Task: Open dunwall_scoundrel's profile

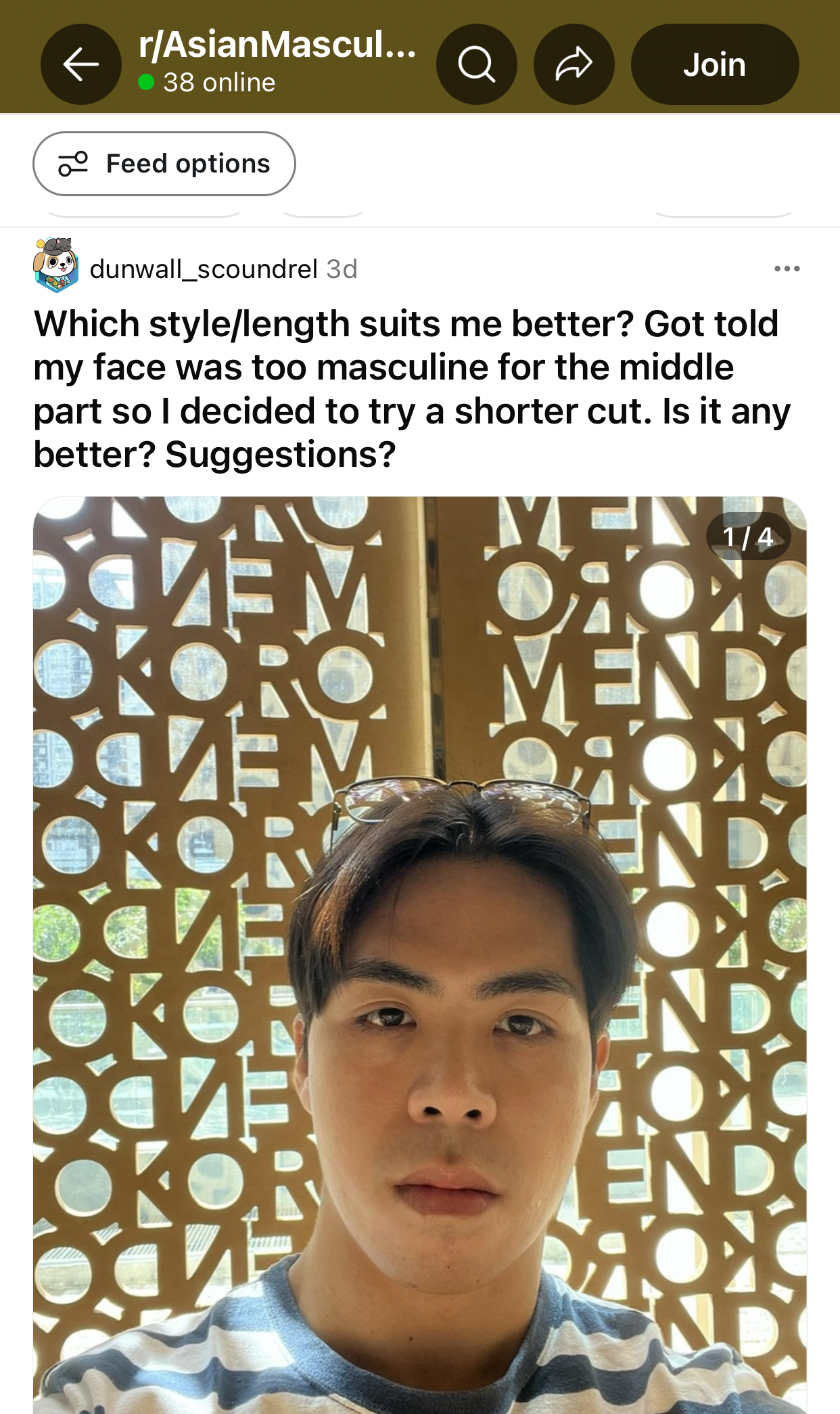Action: (x=203, y=269)
